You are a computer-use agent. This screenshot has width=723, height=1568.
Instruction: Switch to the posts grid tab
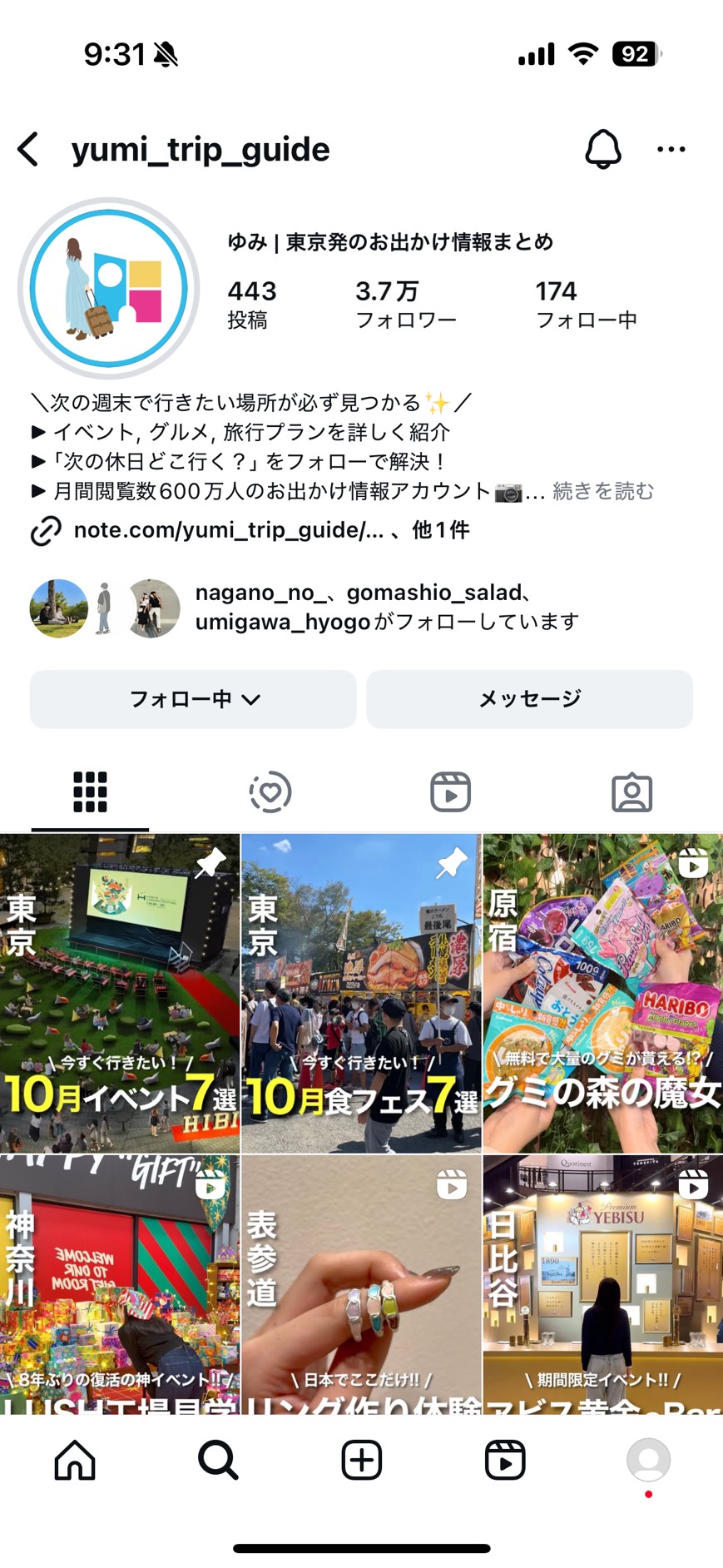point(90,791)
